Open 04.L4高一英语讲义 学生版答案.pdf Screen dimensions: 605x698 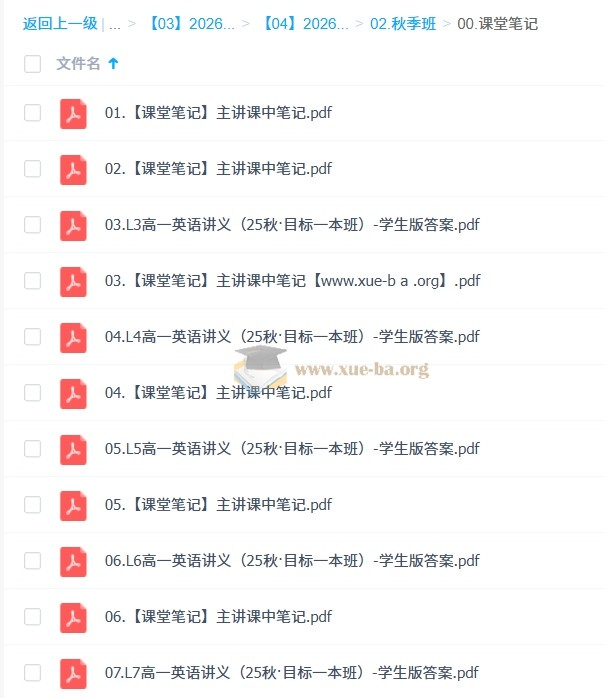pos(292,337)
